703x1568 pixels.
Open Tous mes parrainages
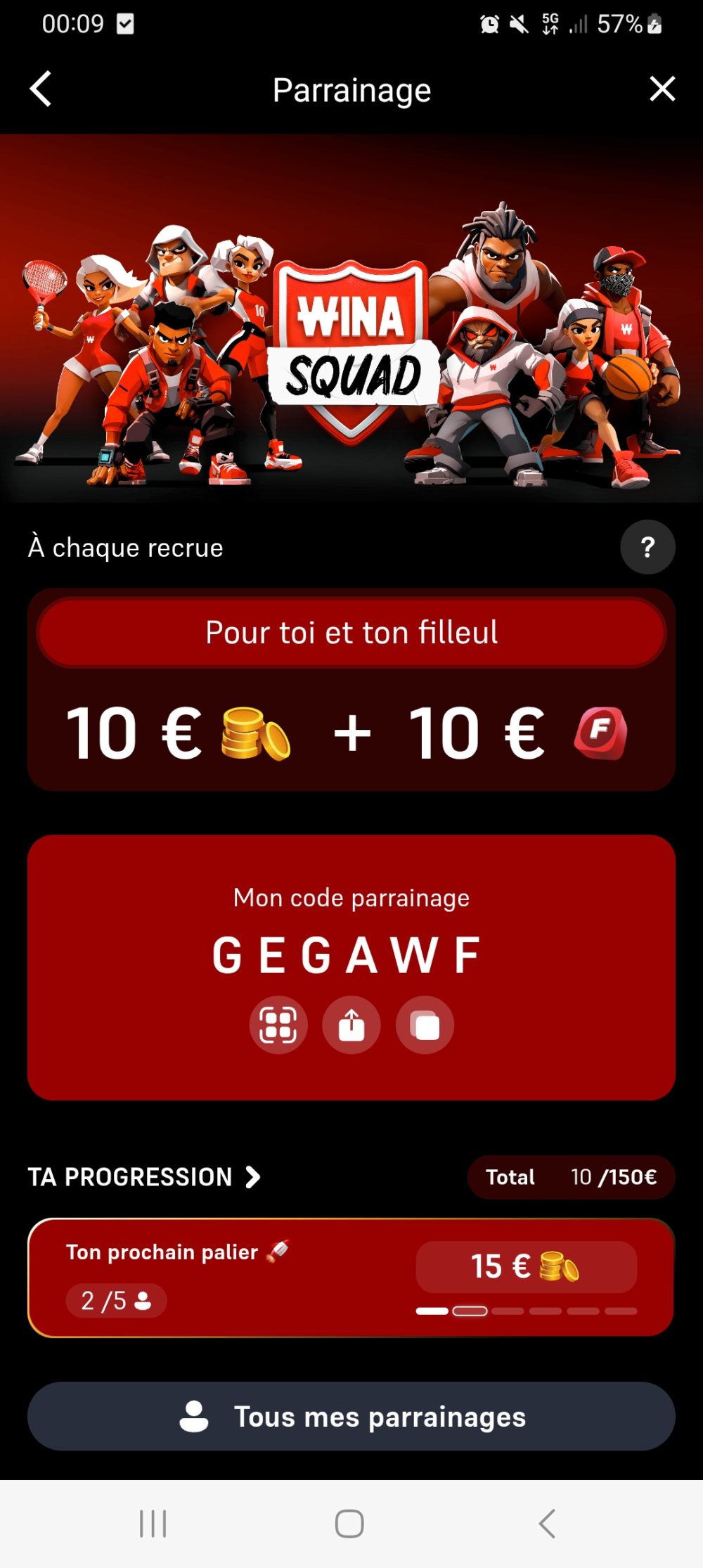(351, 1417)
